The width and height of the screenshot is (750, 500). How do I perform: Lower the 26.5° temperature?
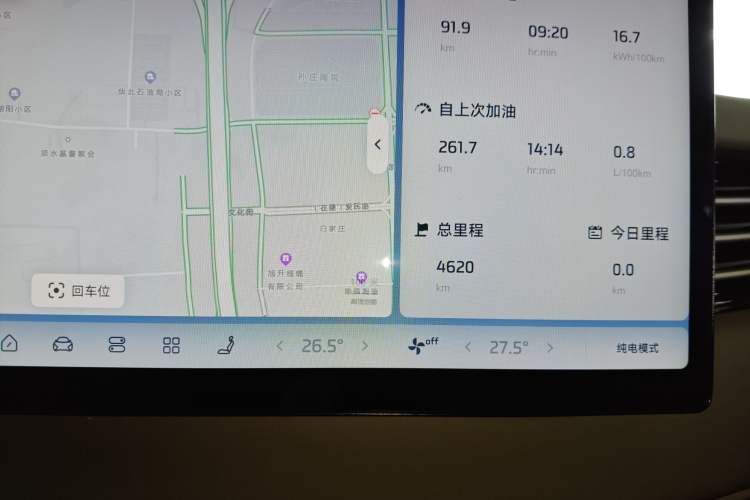[x=280, y=346]
